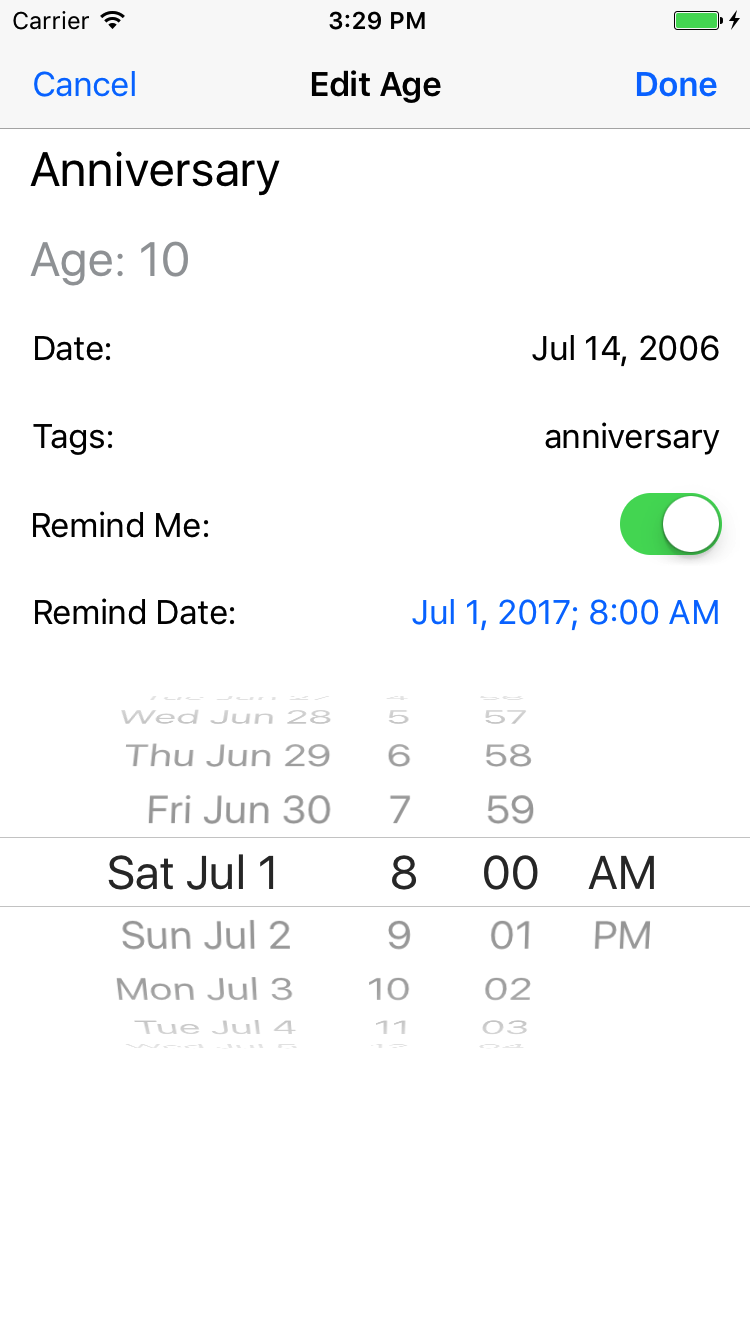750x1334 pixels.
Task: Select Sun Jul 2 in the date picker
Action: pyautogui.click(x=206, y=936)
